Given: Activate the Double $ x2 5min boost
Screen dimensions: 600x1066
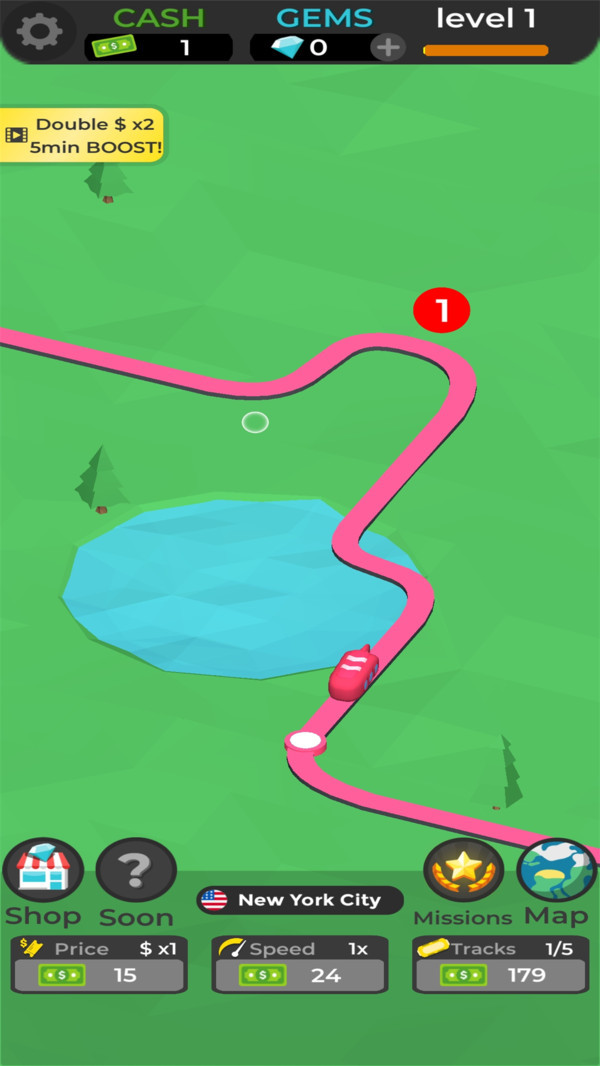Looking at the screenshot, I should click(x=82, y=135).
